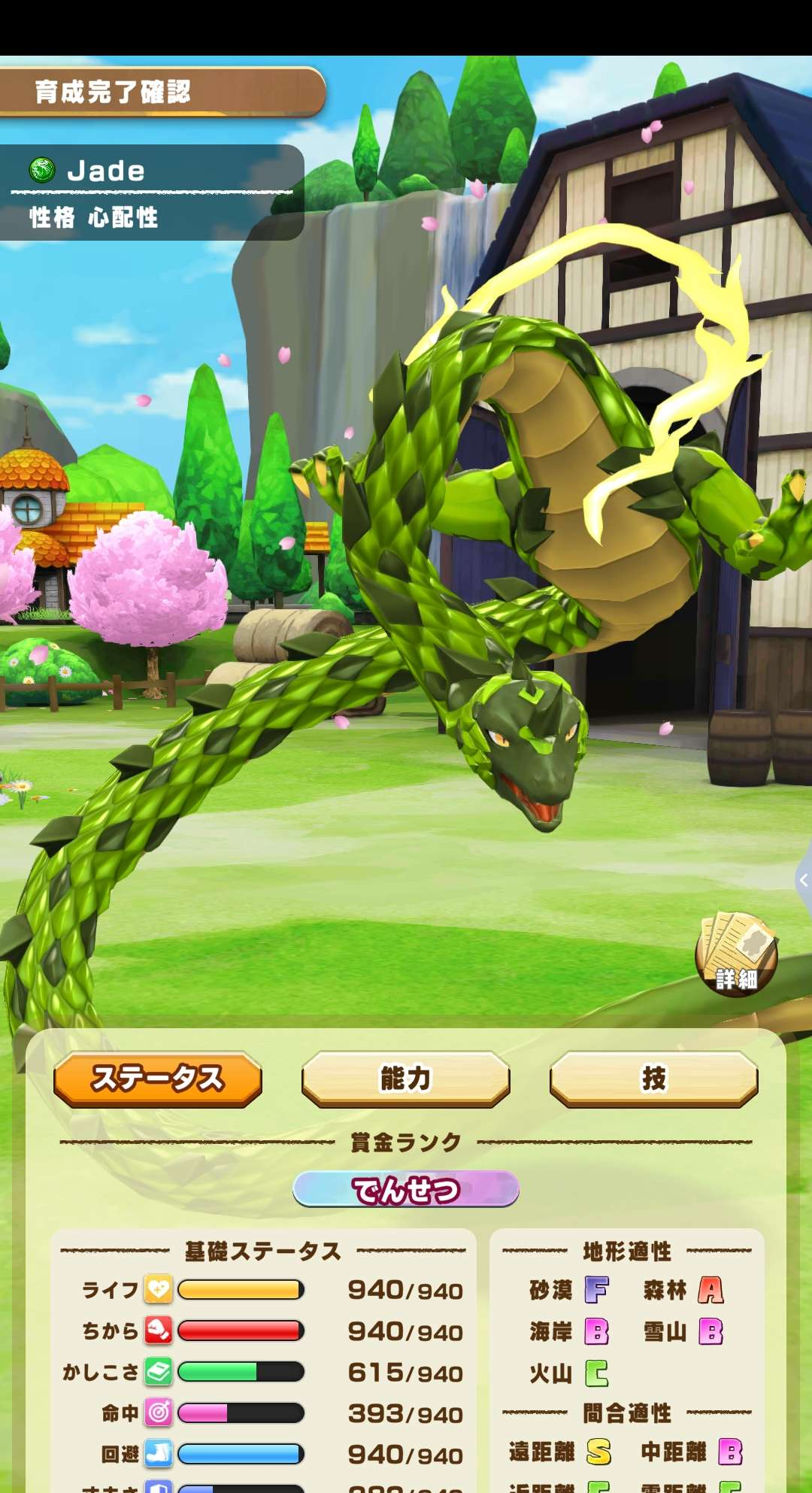Select the 技 tab
The height and width of the screenshot is (1493, 812).
click(653, 1079)
